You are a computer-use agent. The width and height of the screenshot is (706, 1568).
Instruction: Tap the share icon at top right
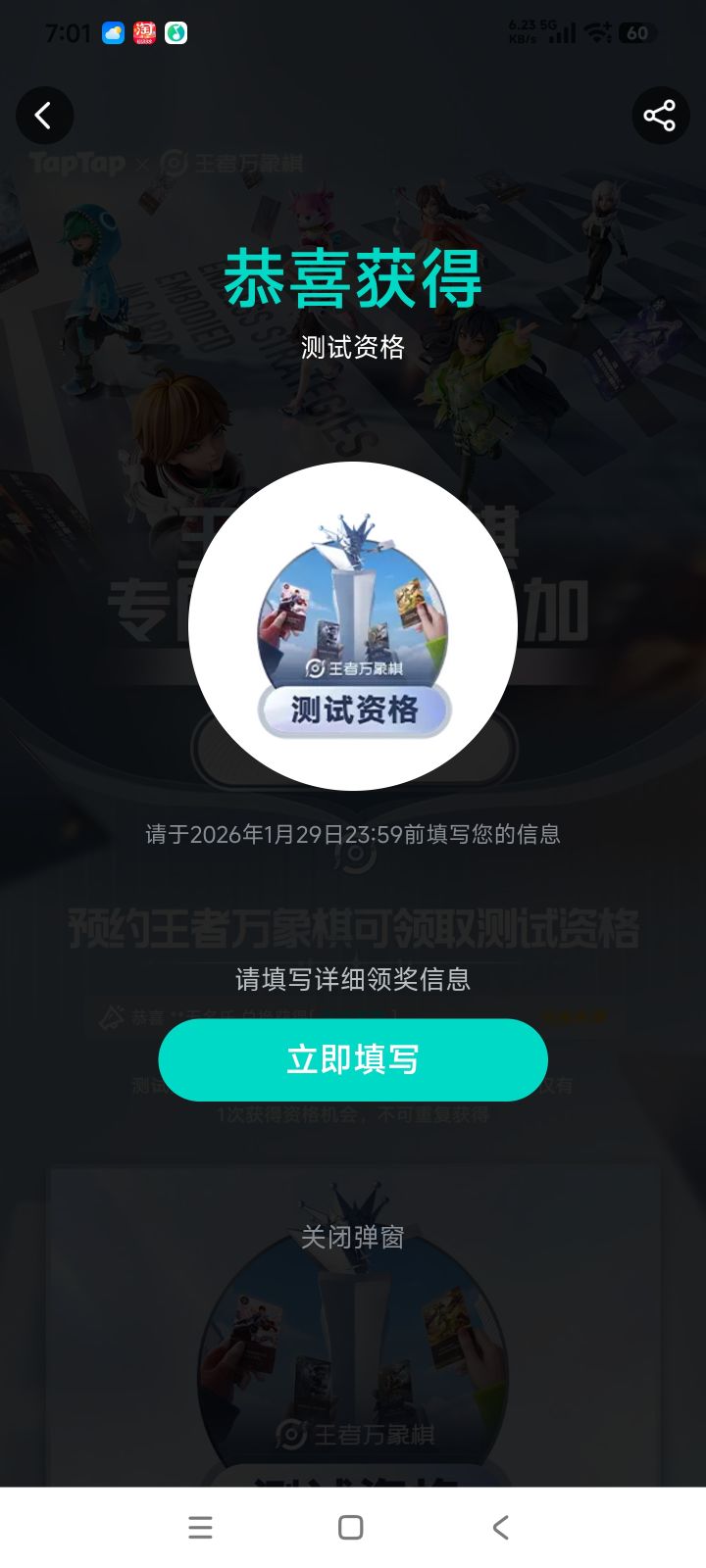pyautogui.click(x=659, y=115)
